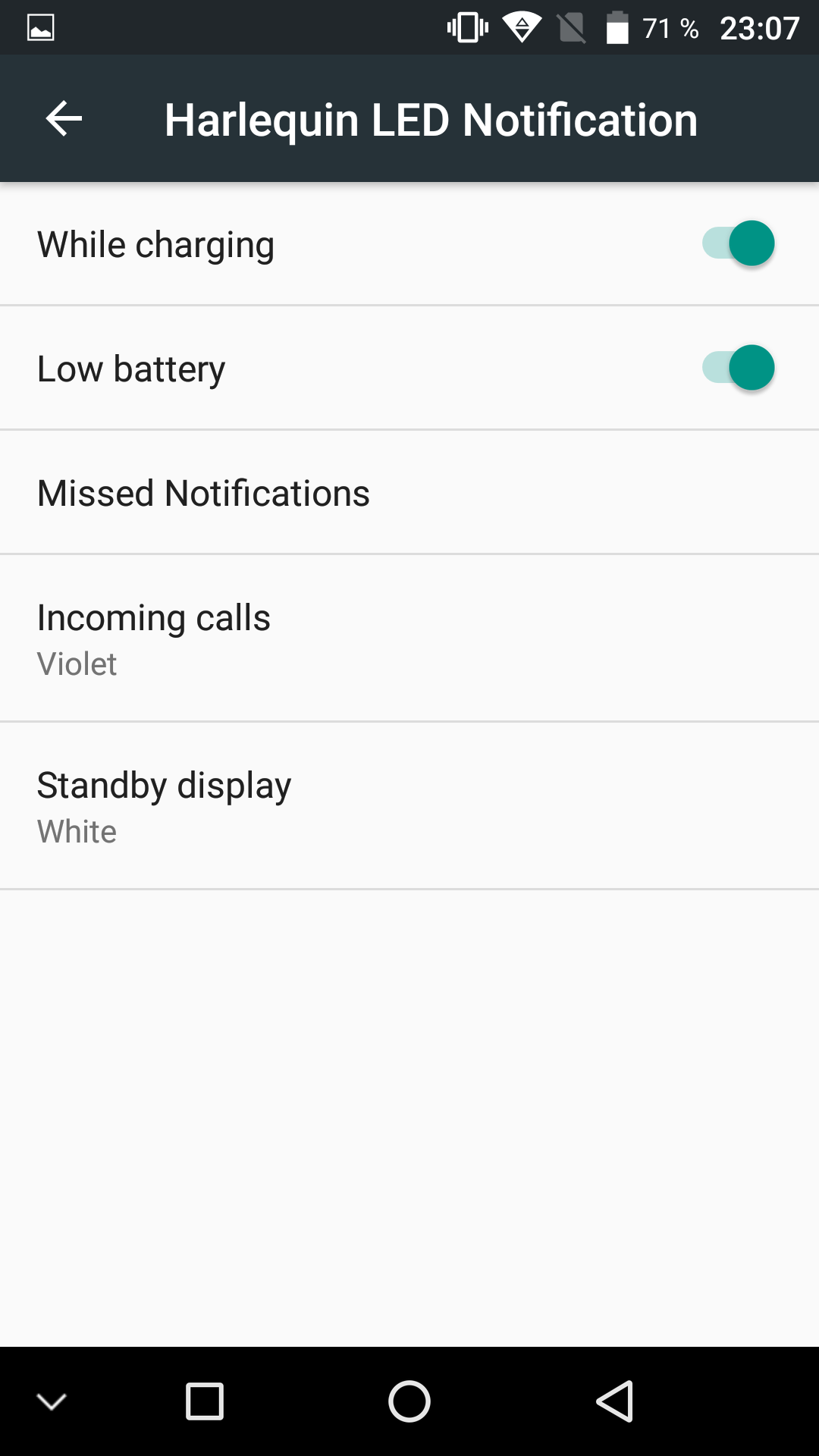Open Standby display color setting
This screenshot has width=819, height=1456.
tap(409, 806)
